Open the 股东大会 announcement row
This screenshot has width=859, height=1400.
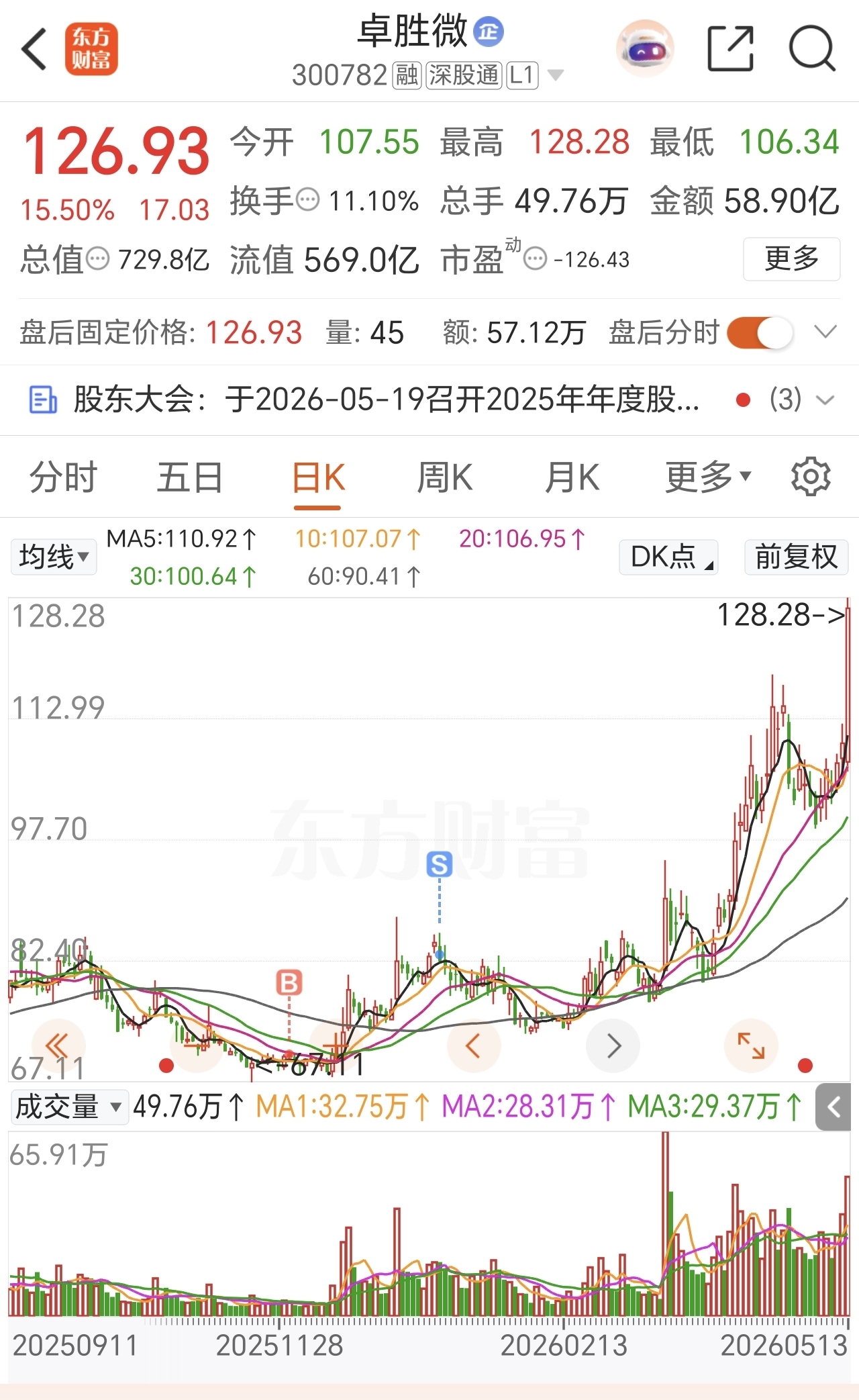pos(429,400)
